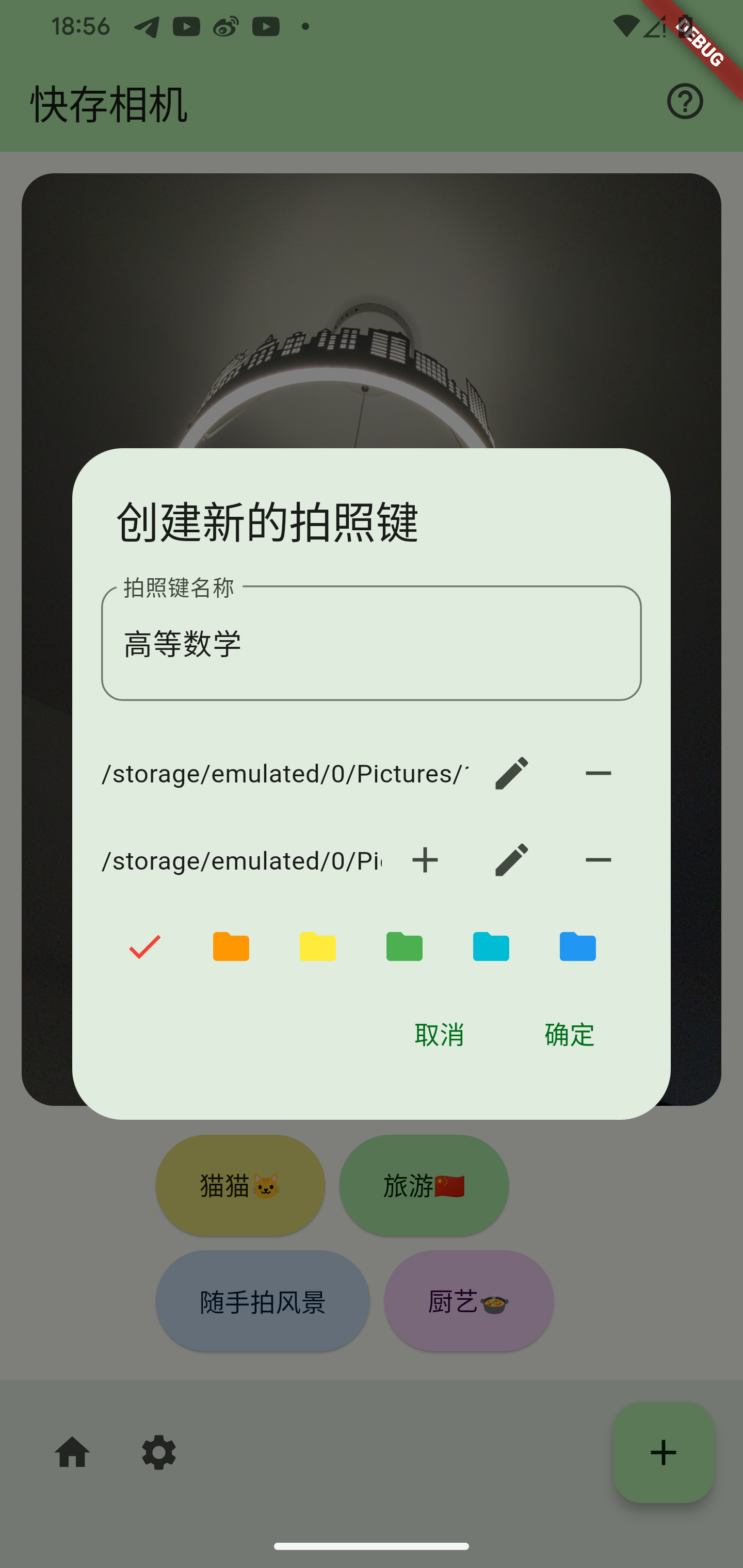The width and height of the screenshot is (743, 1568).
Task: Remove the first storage path row
Action: [598, 773]
